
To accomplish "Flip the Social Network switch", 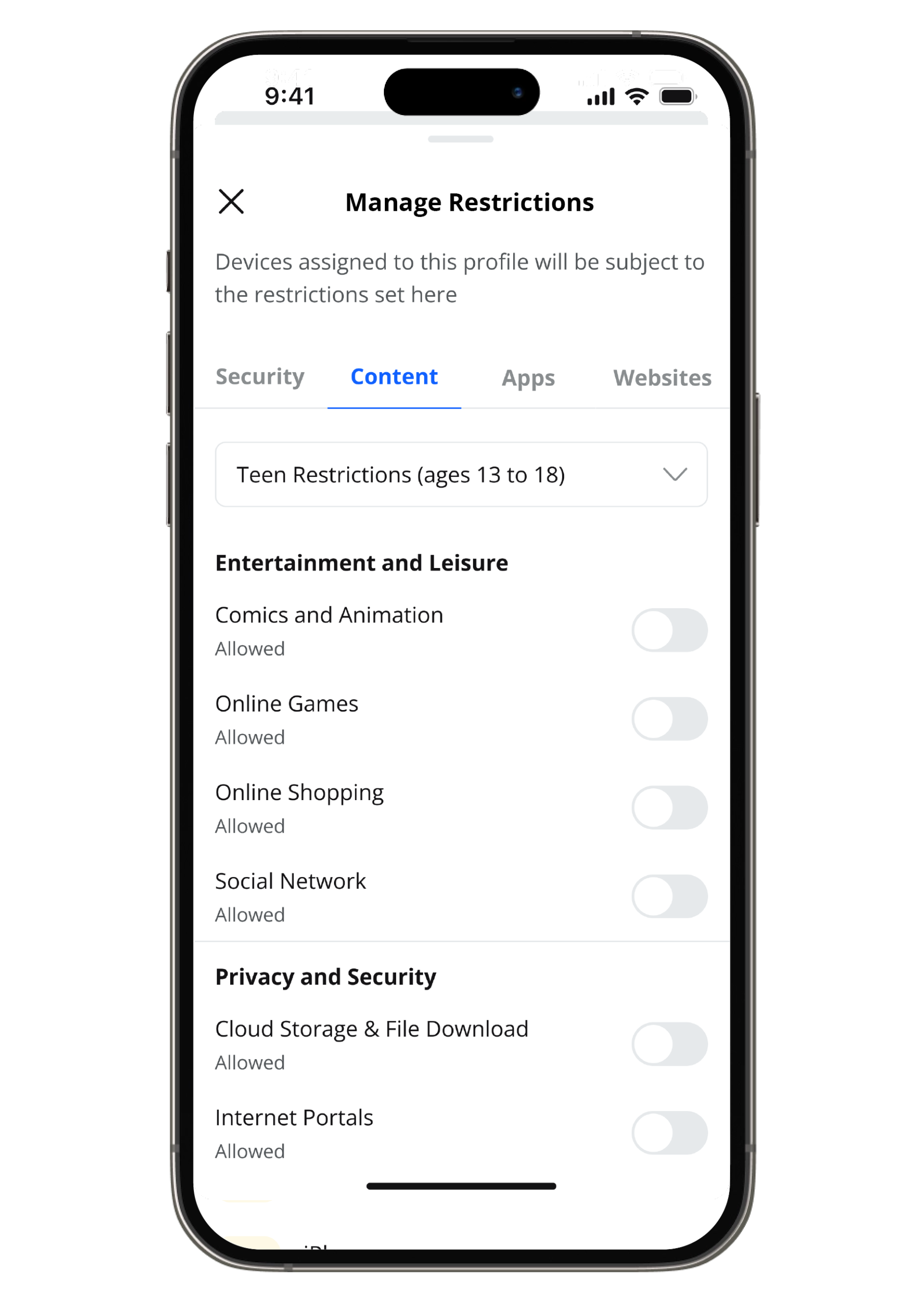I will [669, 896].
